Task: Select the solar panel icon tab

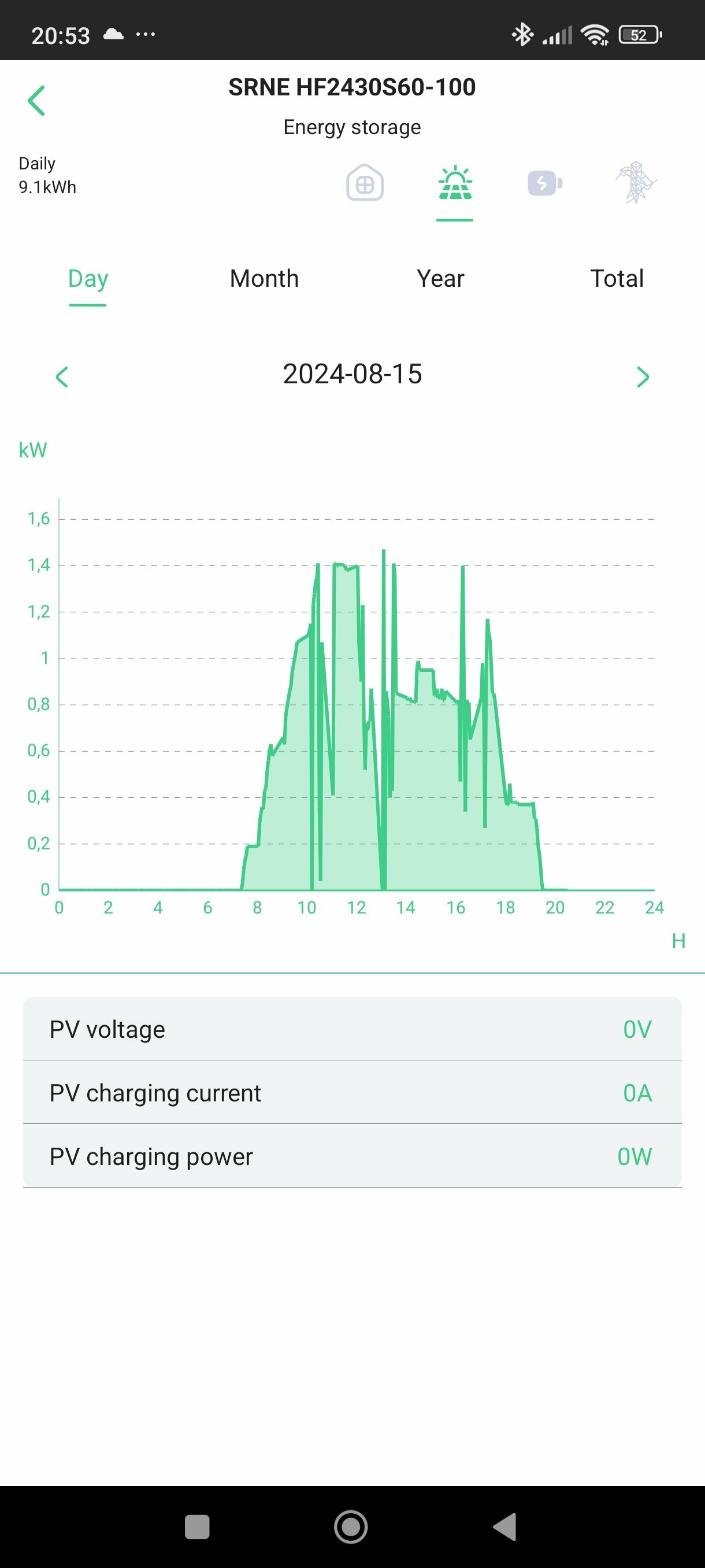Action: tap(455, 183)
